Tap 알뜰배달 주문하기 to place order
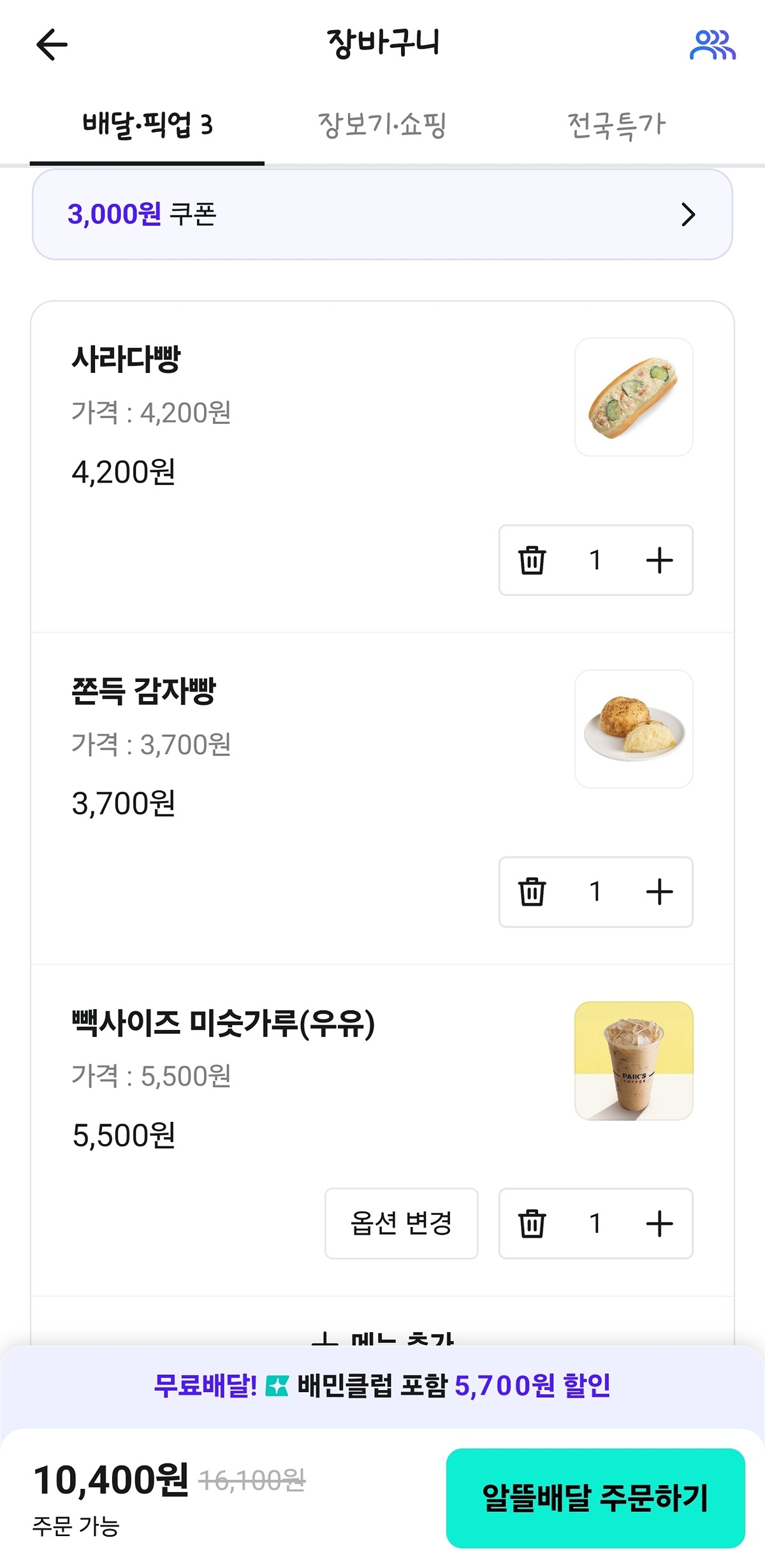This screenshot has width=765, height=1568. point(595,1498)
